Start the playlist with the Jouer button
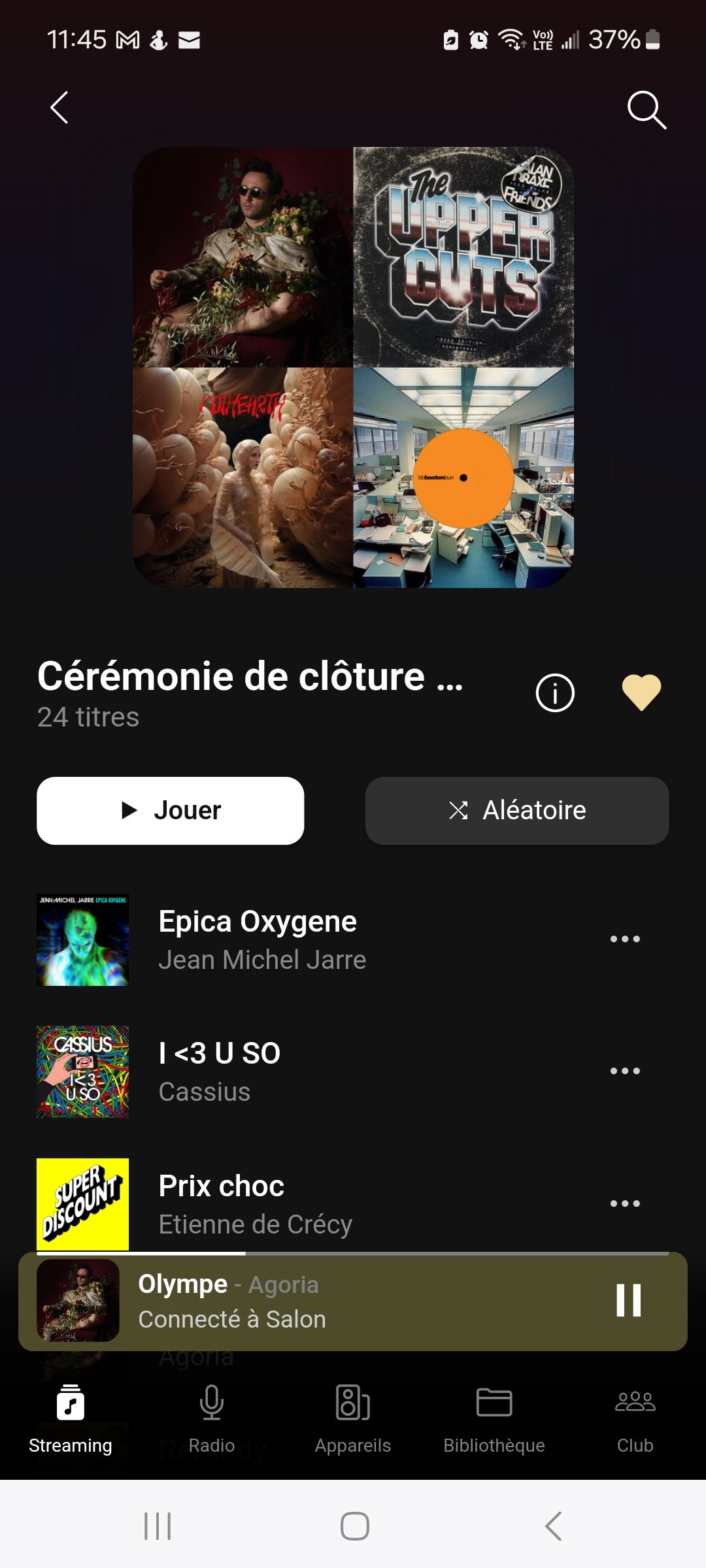 pyautogui.click(x=171, y=810)
